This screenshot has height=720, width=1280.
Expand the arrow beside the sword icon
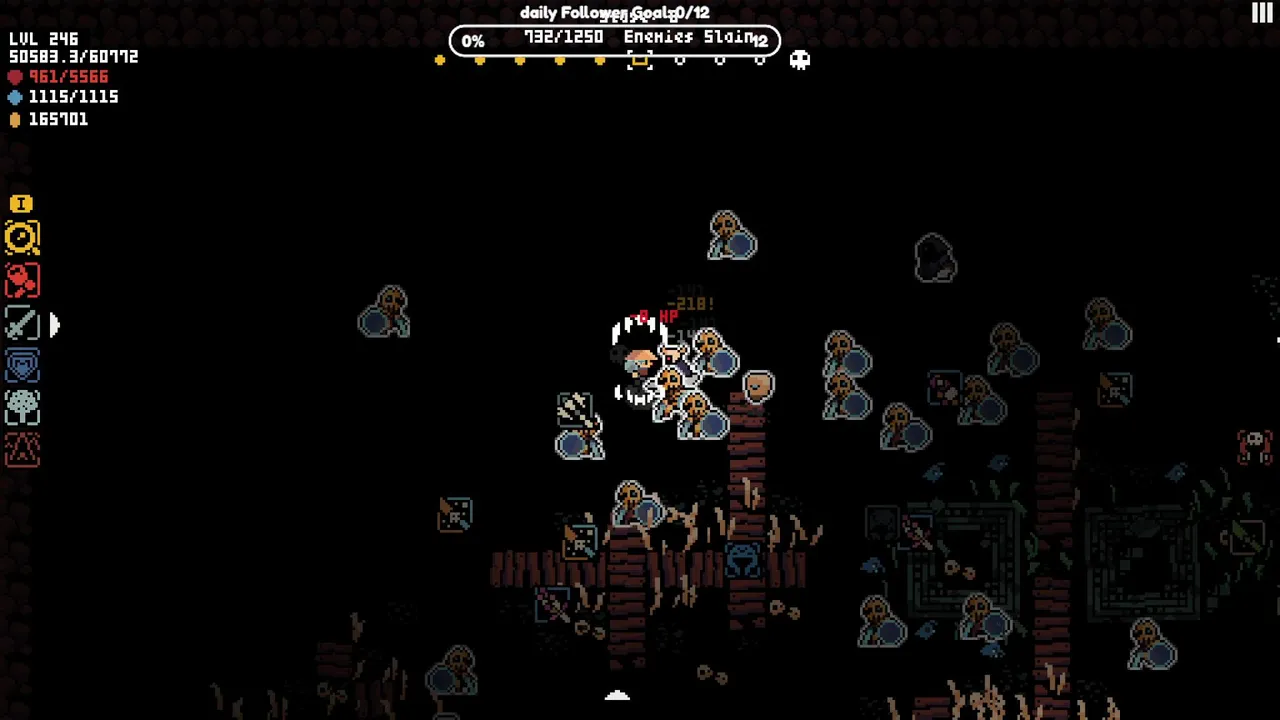click(x=54, y=324)
